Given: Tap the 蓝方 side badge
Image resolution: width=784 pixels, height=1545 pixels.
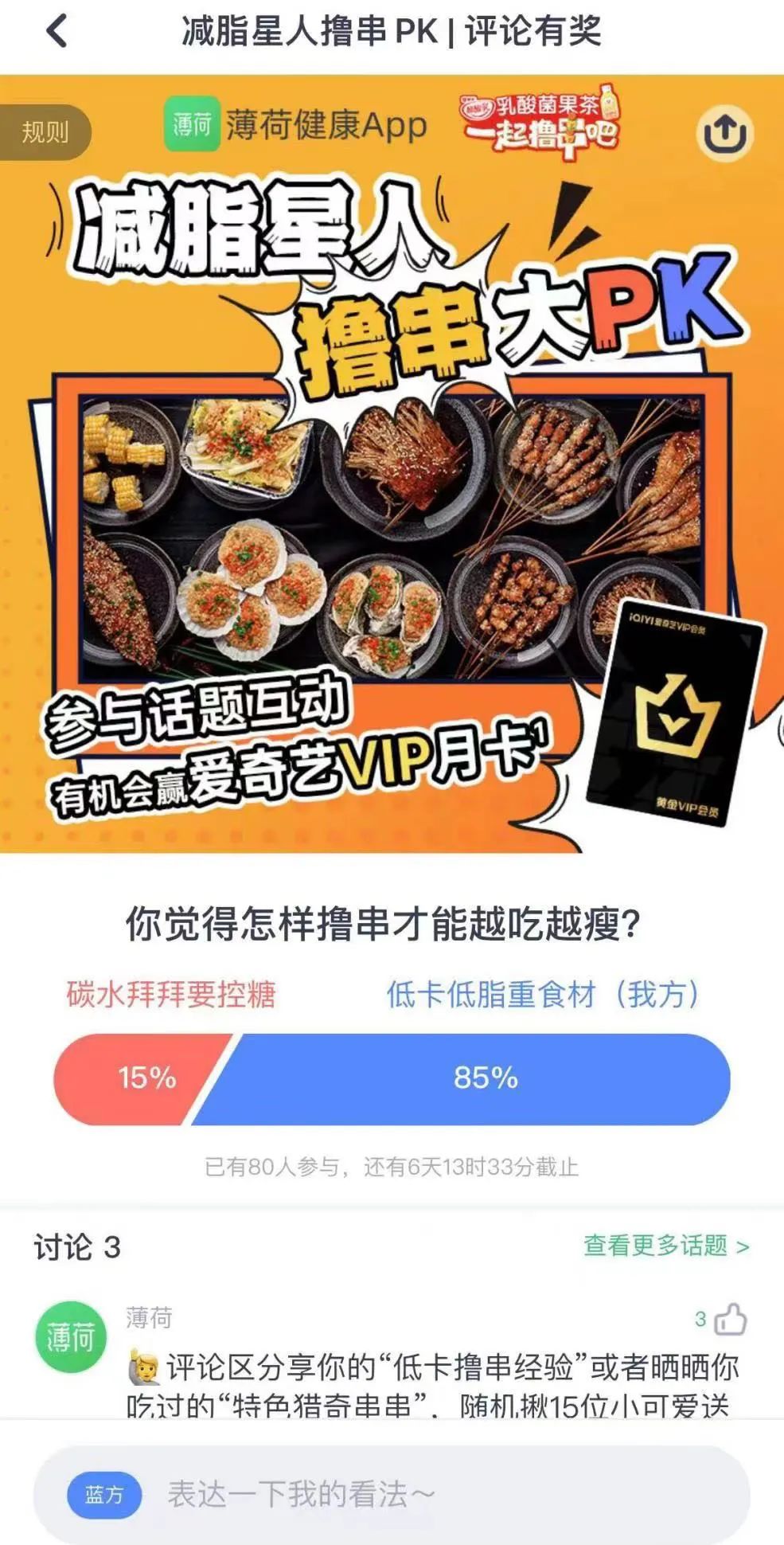Looking at the screenshot, I should click(104, 1495).
